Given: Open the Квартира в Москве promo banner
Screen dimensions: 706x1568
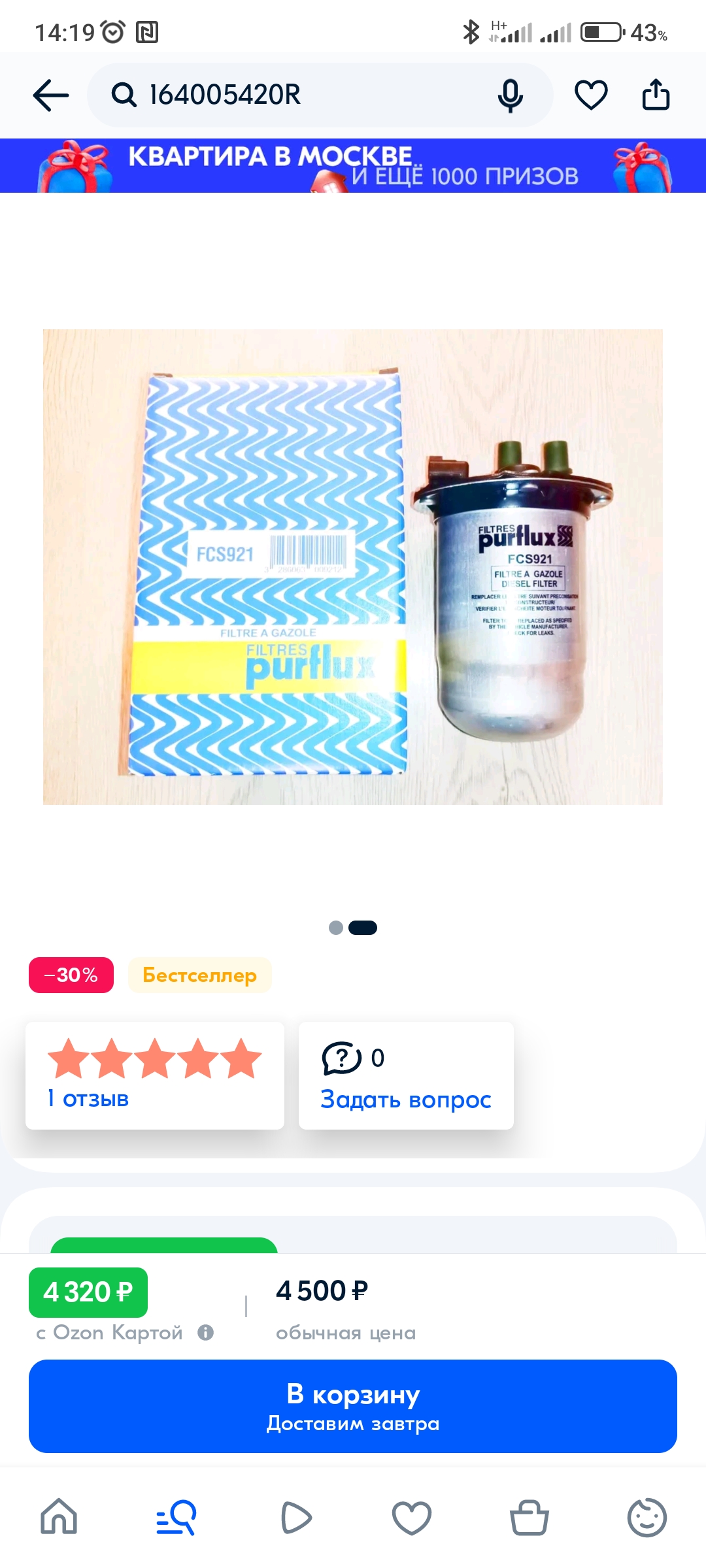Looking at the screenshot, I should (x=353, y=165).
